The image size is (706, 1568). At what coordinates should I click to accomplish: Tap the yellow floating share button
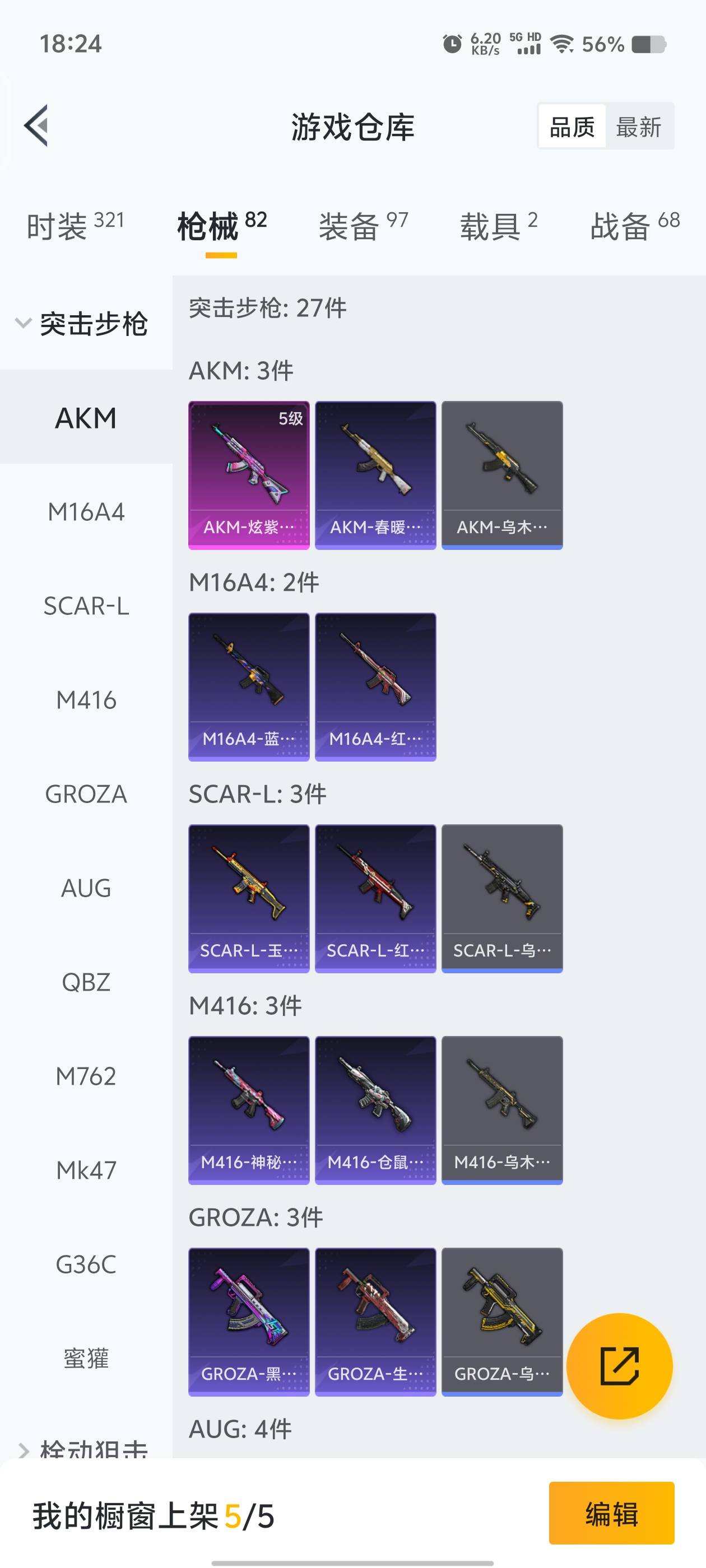(x=619, y=1366)
